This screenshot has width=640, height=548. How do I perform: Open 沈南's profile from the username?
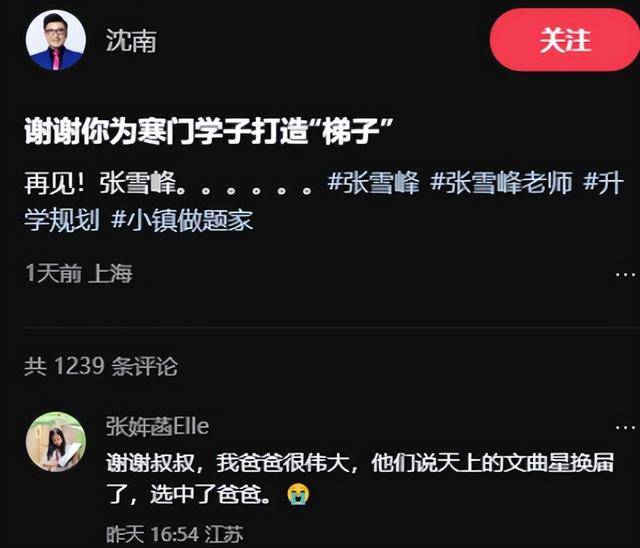(131, 41)
